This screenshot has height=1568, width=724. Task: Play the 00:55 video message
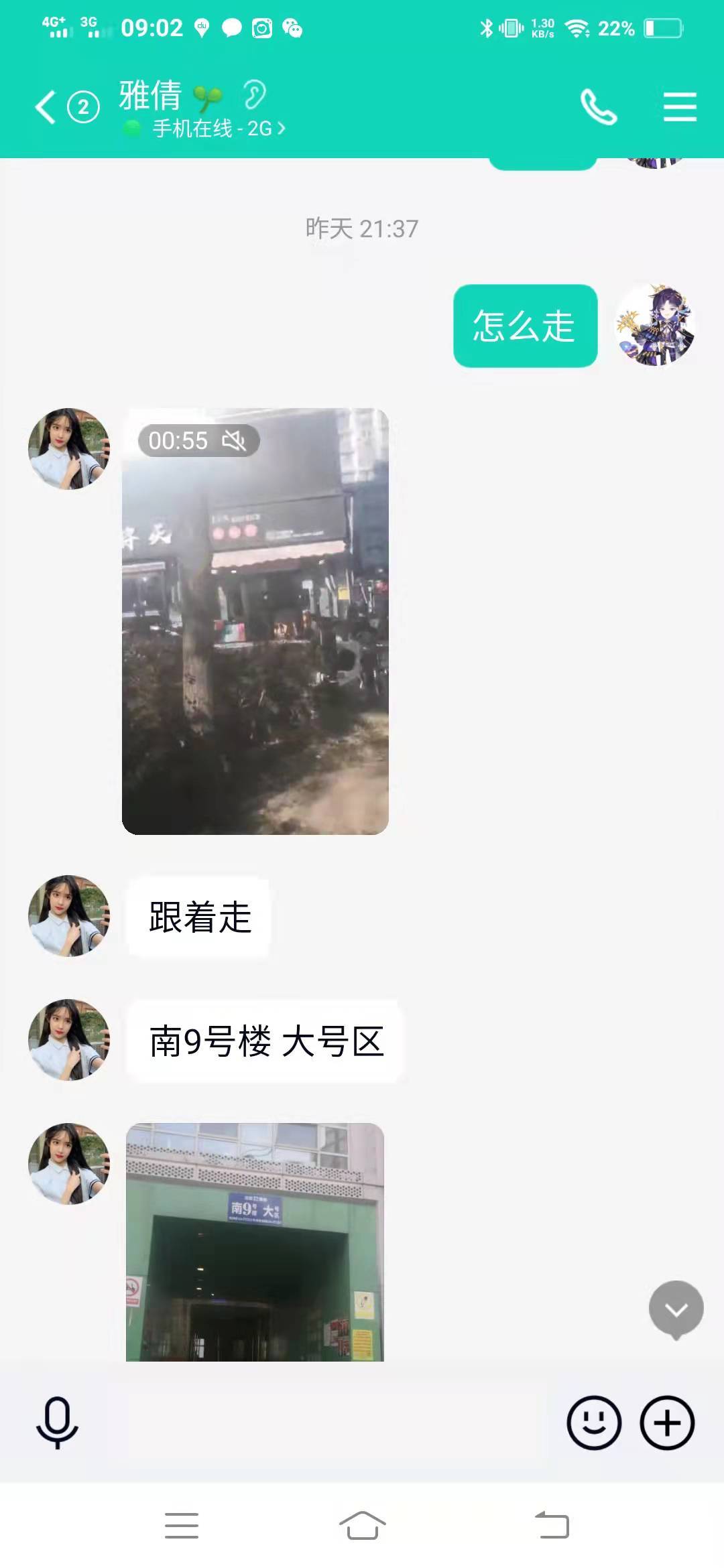coord(255,621)
